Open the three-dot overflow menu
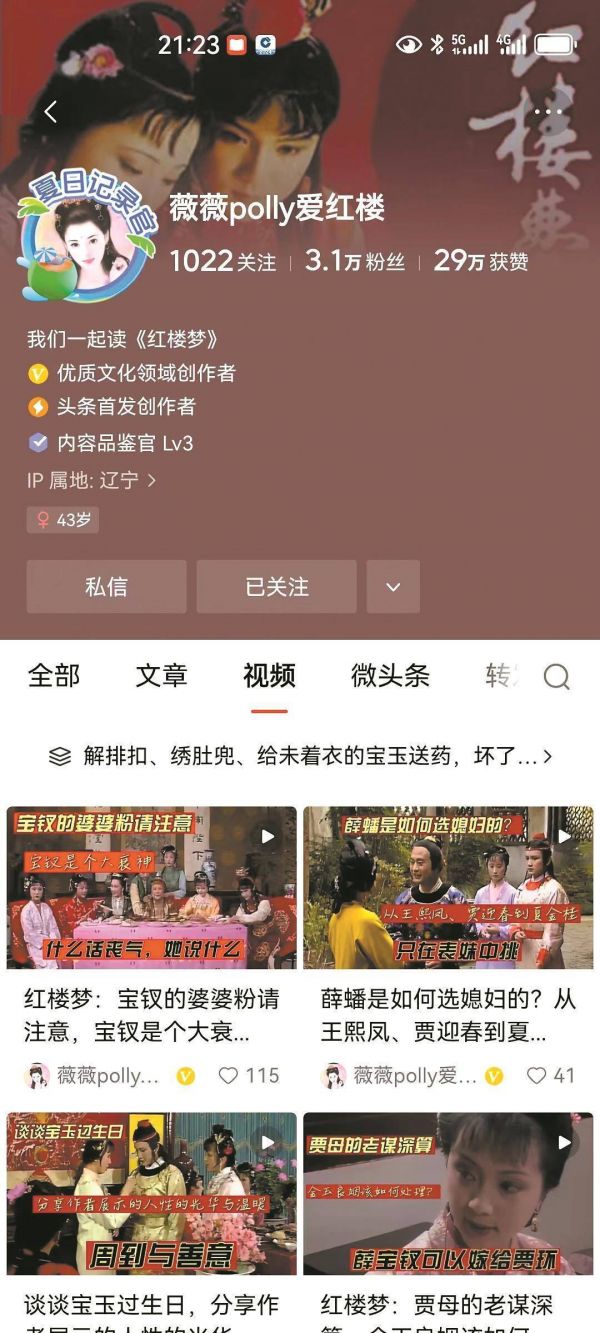This screenshot has width=600, height=1333. (547, 111)
